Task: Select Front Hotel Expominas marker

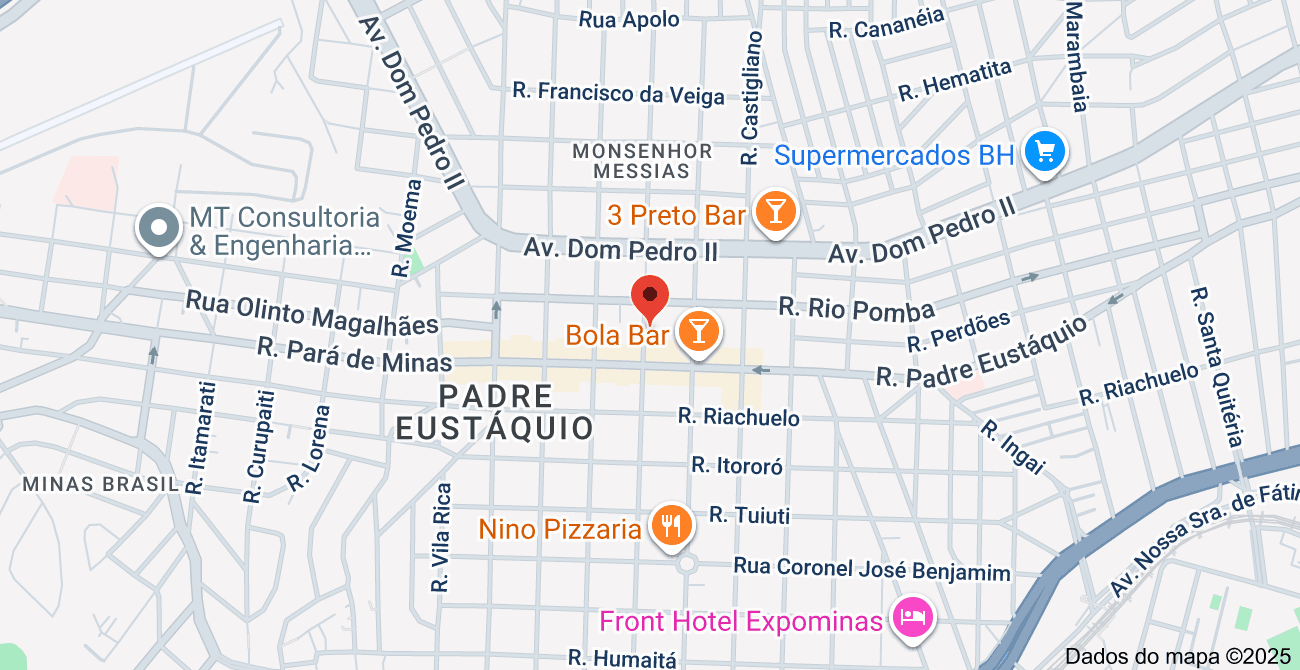Action: (x=912, y=617)
